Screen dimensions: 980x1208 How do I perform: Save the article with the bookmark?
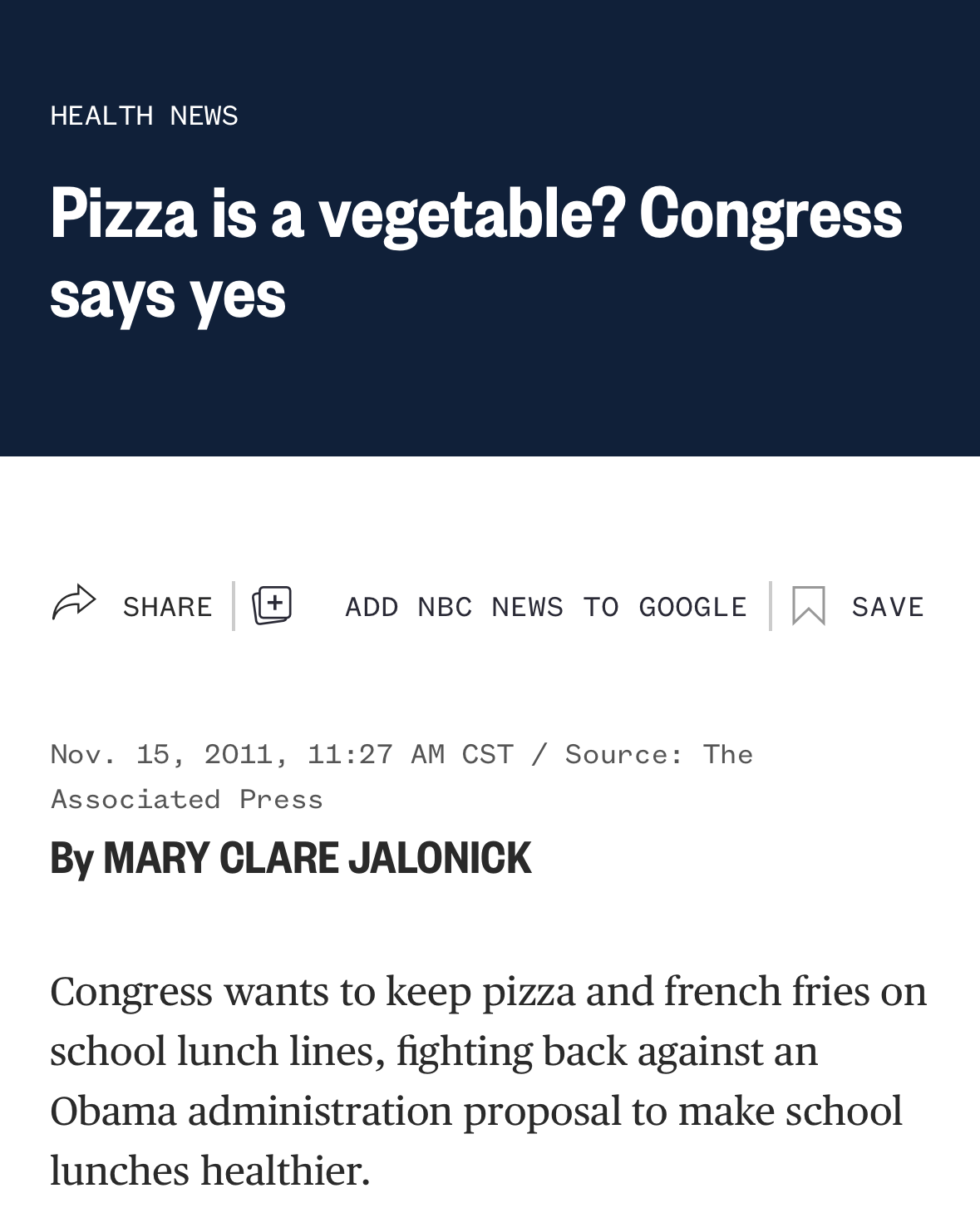[858, 606]
